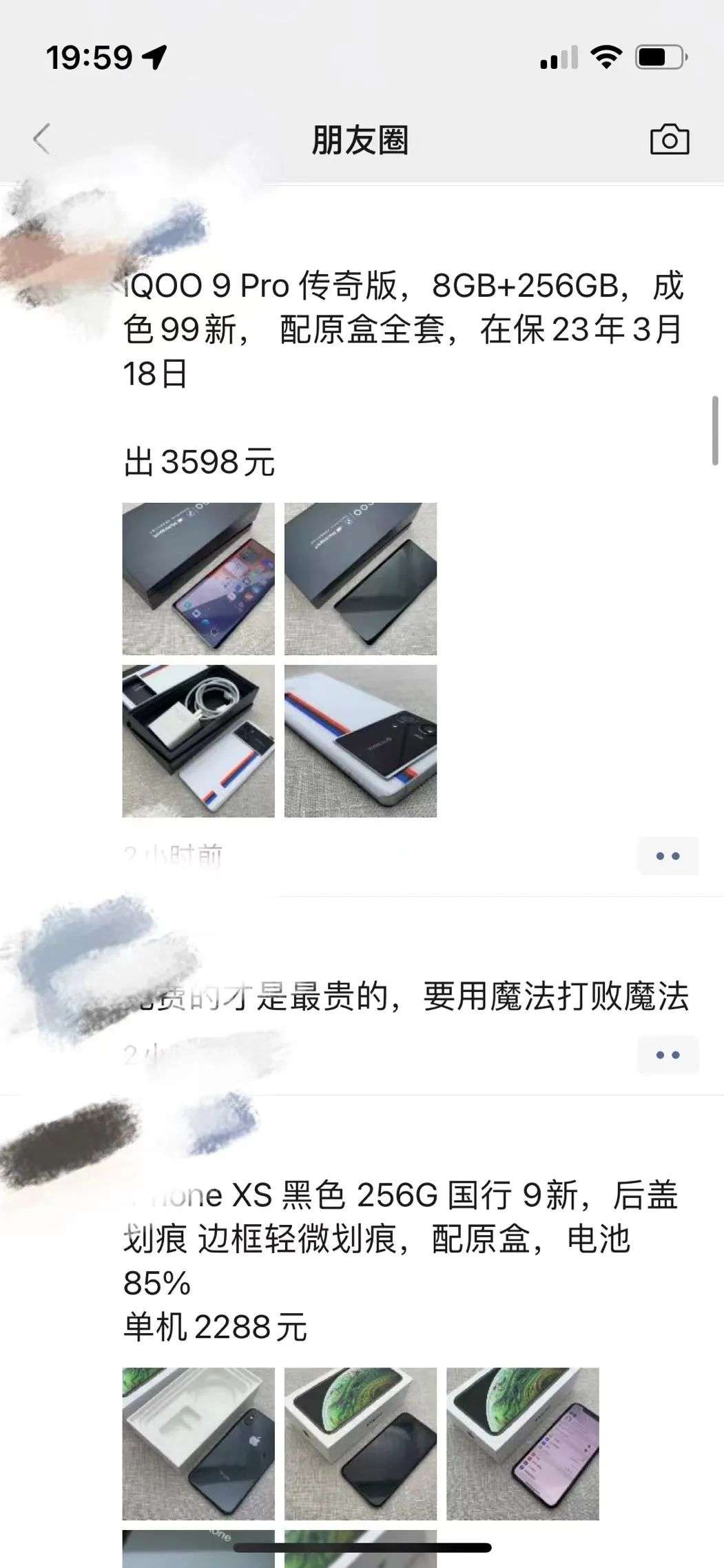
Task: Open the camera to post a moment
Action: (x=670, y=139)
